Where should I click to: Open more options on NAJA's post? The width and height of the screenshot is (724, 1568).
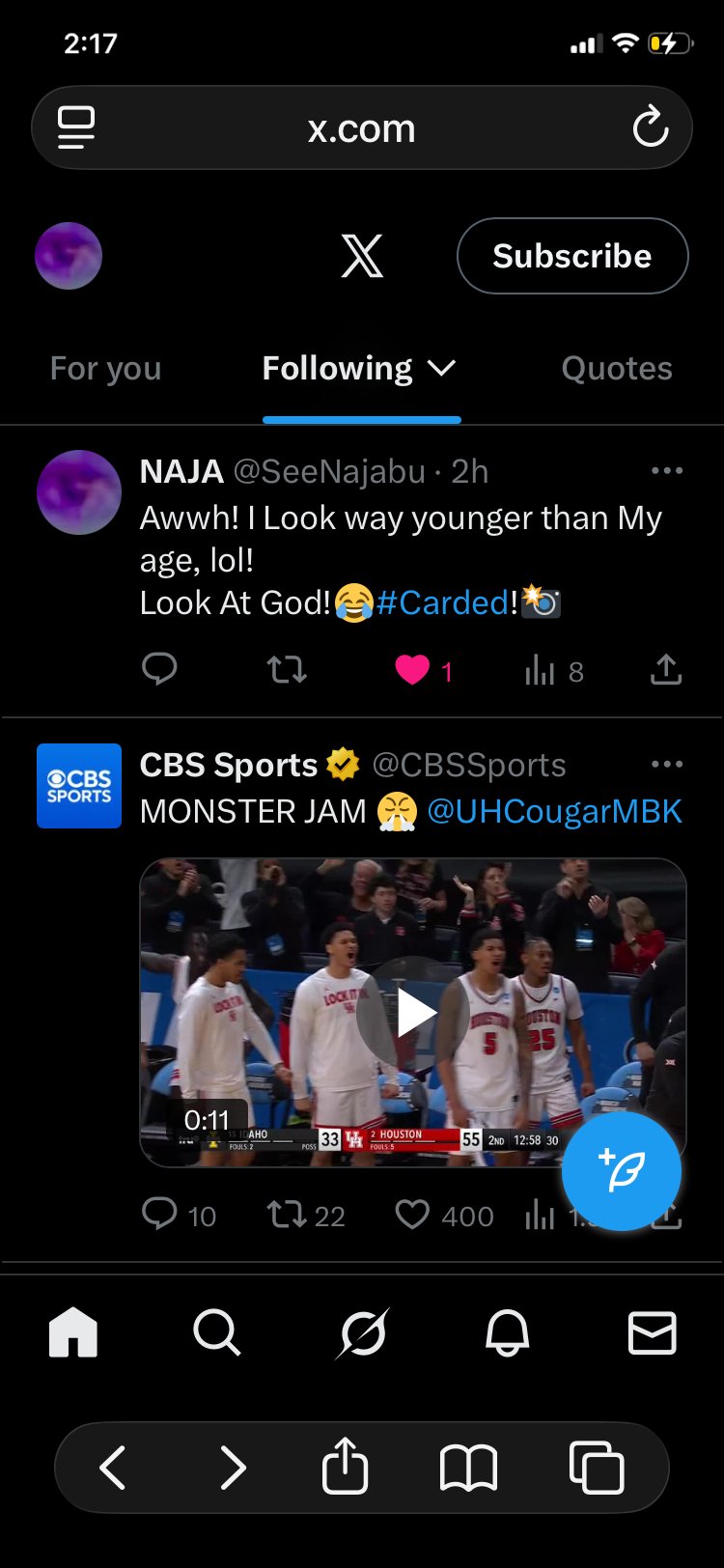pos(667,471)
